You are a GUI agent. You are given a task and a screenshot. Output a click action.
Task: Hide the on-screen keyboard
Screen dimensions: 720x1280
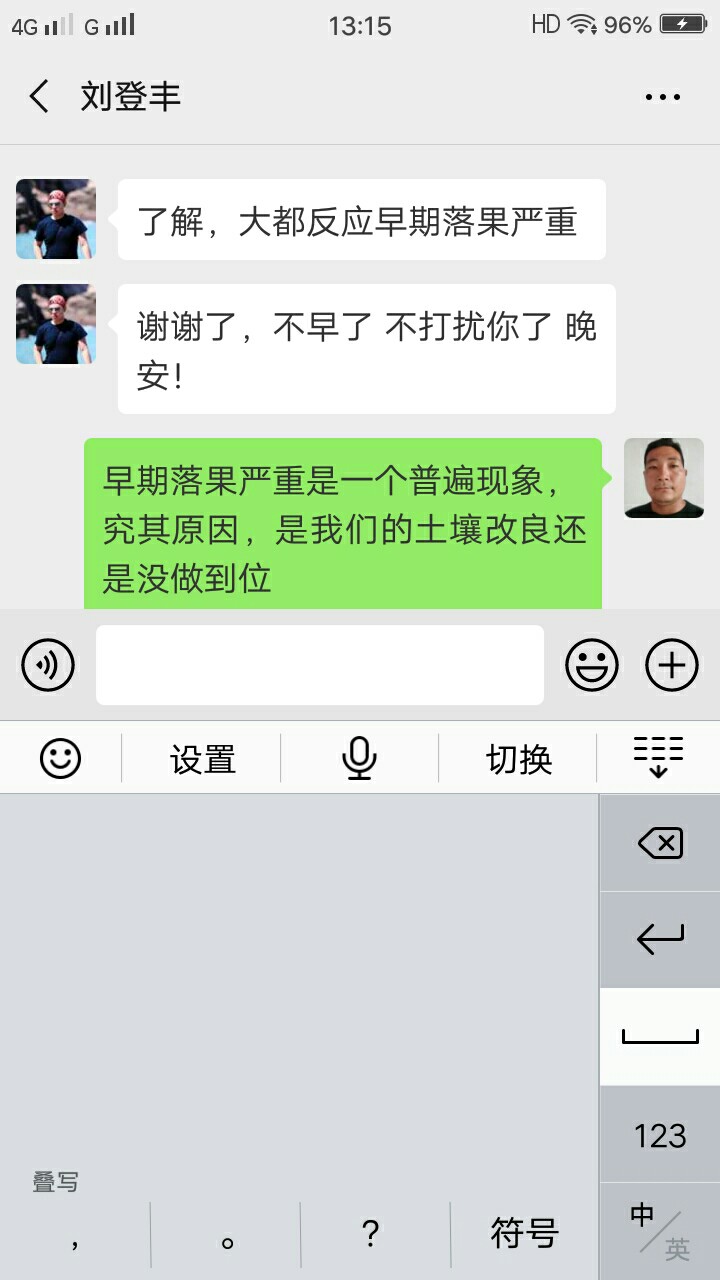(659, 757)
